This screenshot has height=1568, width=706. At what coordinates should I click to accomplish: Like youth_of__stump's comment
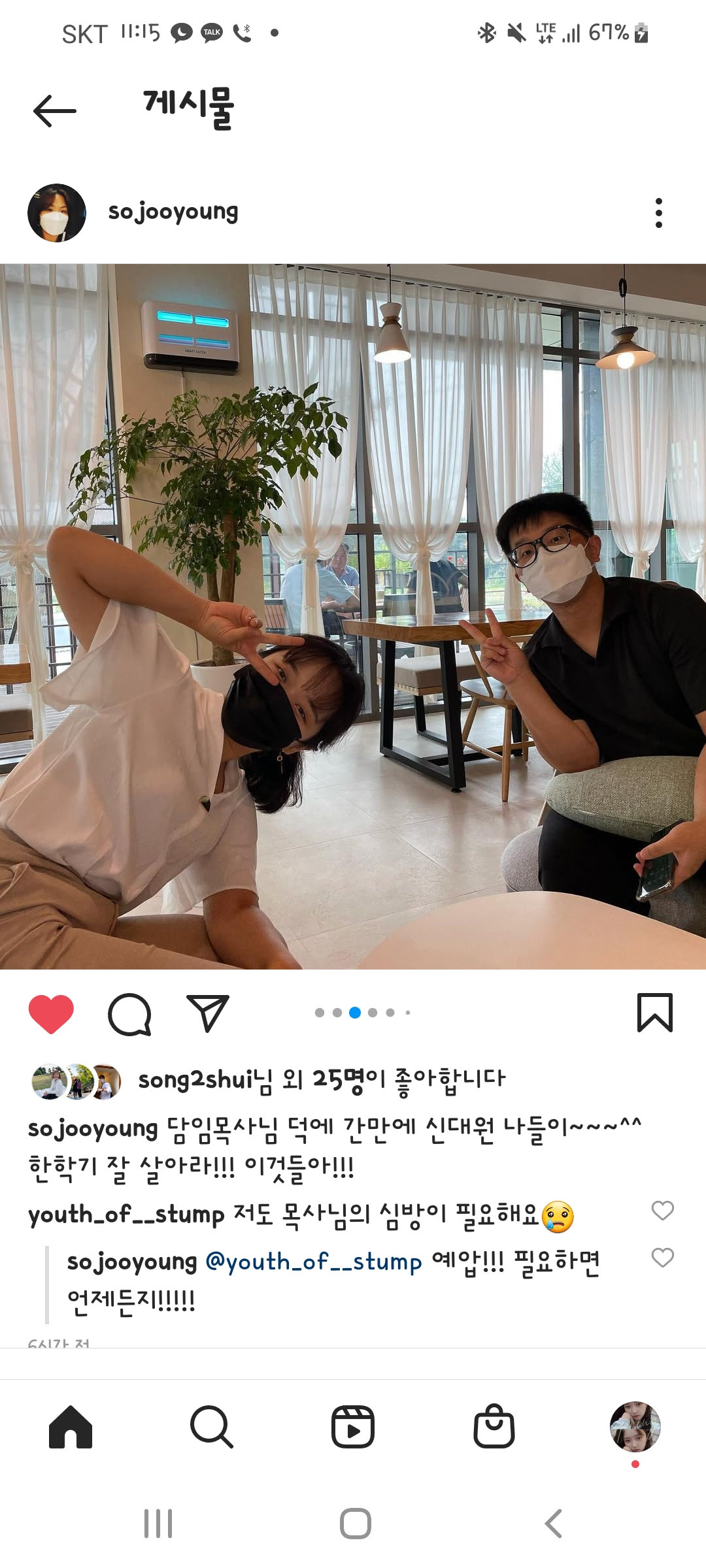pyautogui.click(x=662, y=1211)
